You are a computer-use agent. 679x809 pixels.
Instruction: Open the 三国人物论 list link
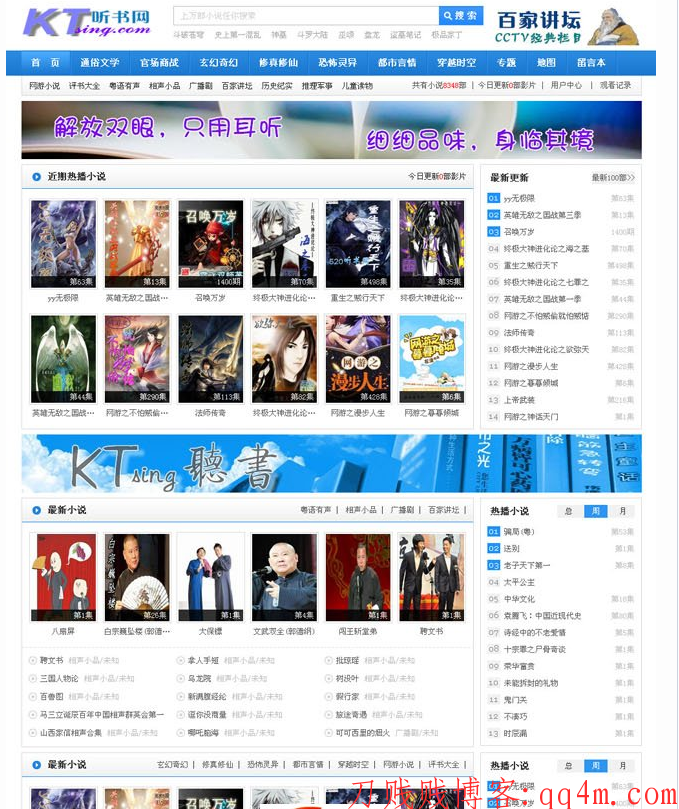(59, 678)
